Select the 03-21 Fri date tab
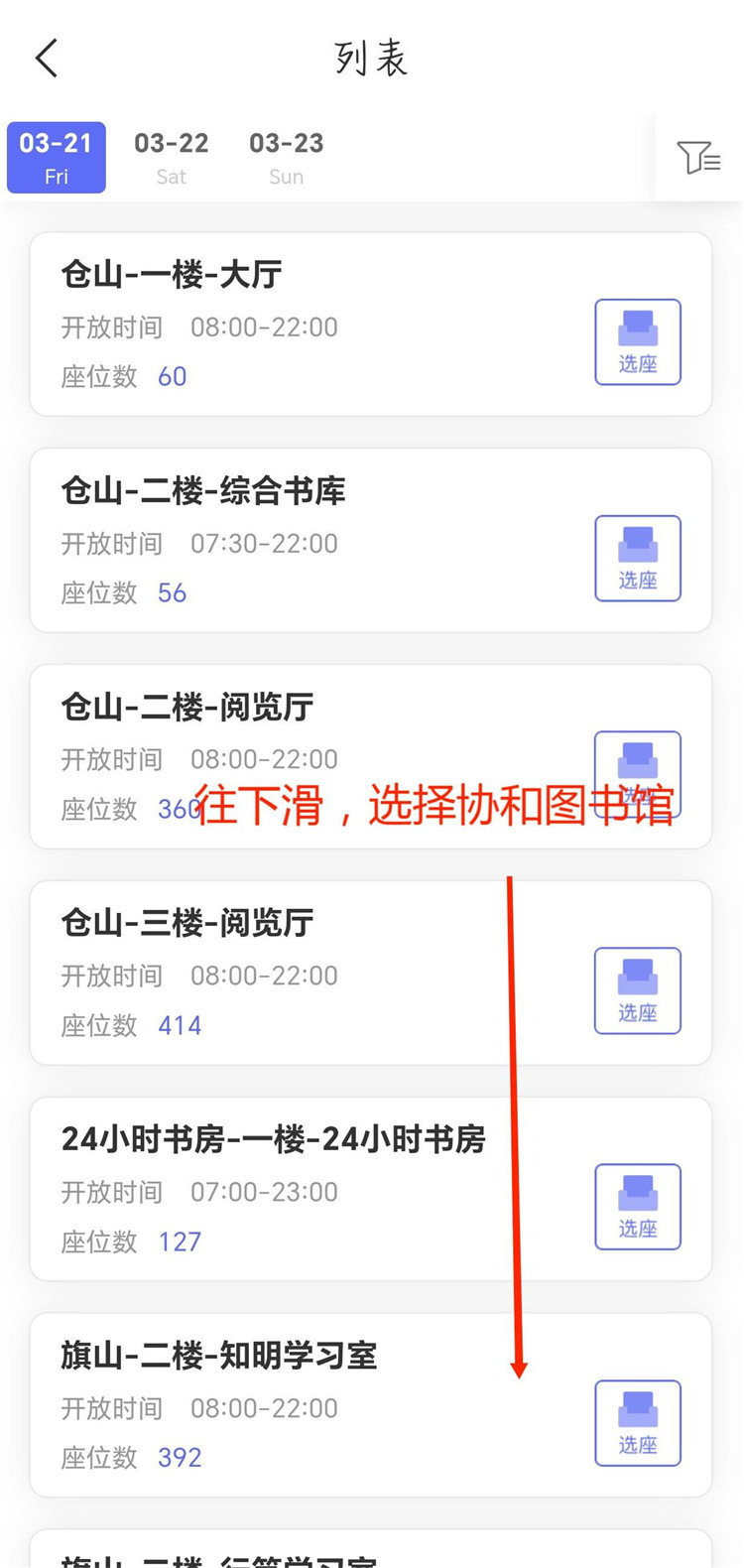The width and height of the screenshot is (744, 1568). point(57,158)
